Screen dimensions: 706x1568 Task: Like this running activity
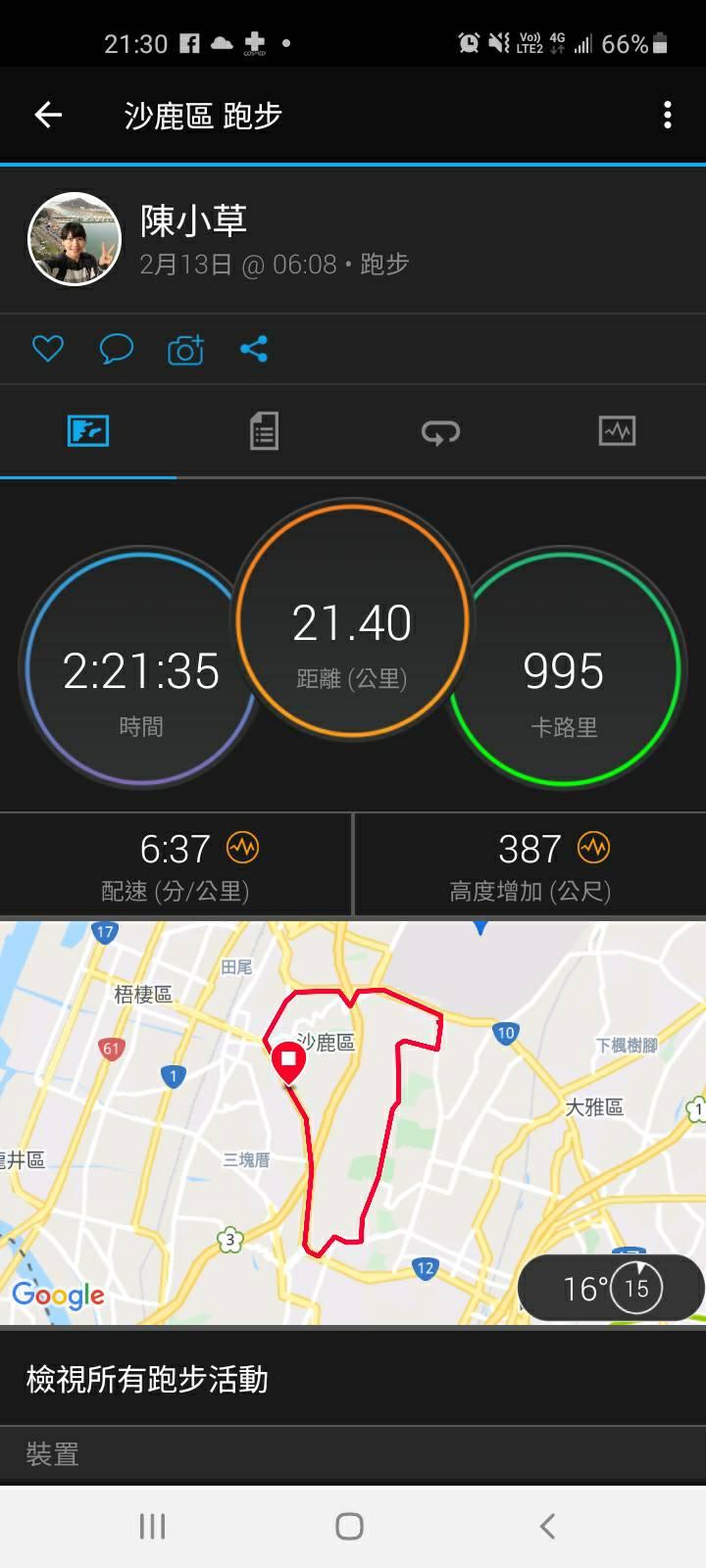(48, 349)
